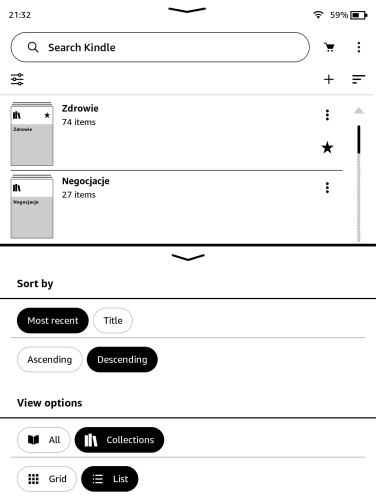Image resolution: width=376 pixels, height=500 pixels.
Task: Sort by Most recent
Action: [53, 320]
